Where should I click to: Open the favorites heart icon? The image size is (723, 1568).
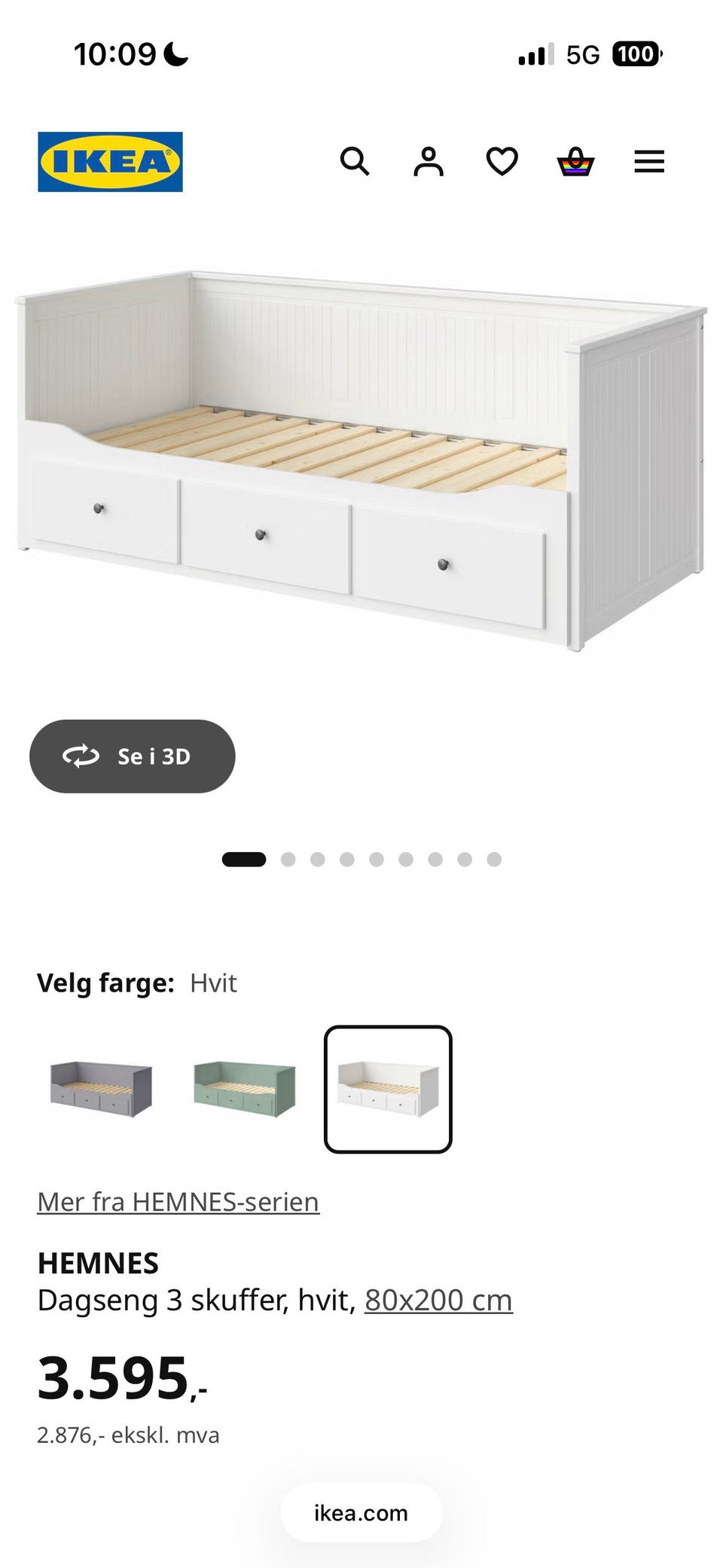[502, 161]
